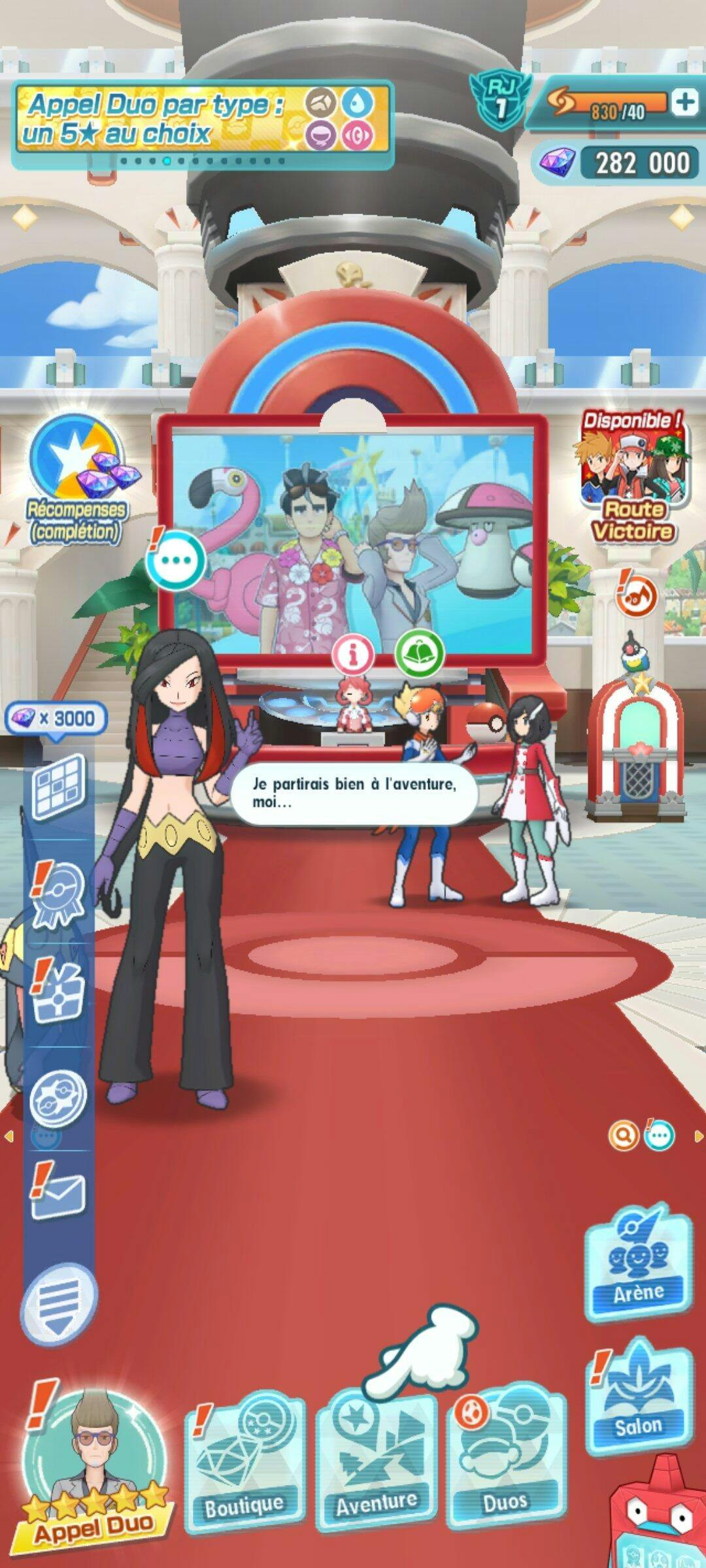Viewport: 706px width, 1568px height.
Task: Open speech bubble near the screen
Action: (175, 560)
